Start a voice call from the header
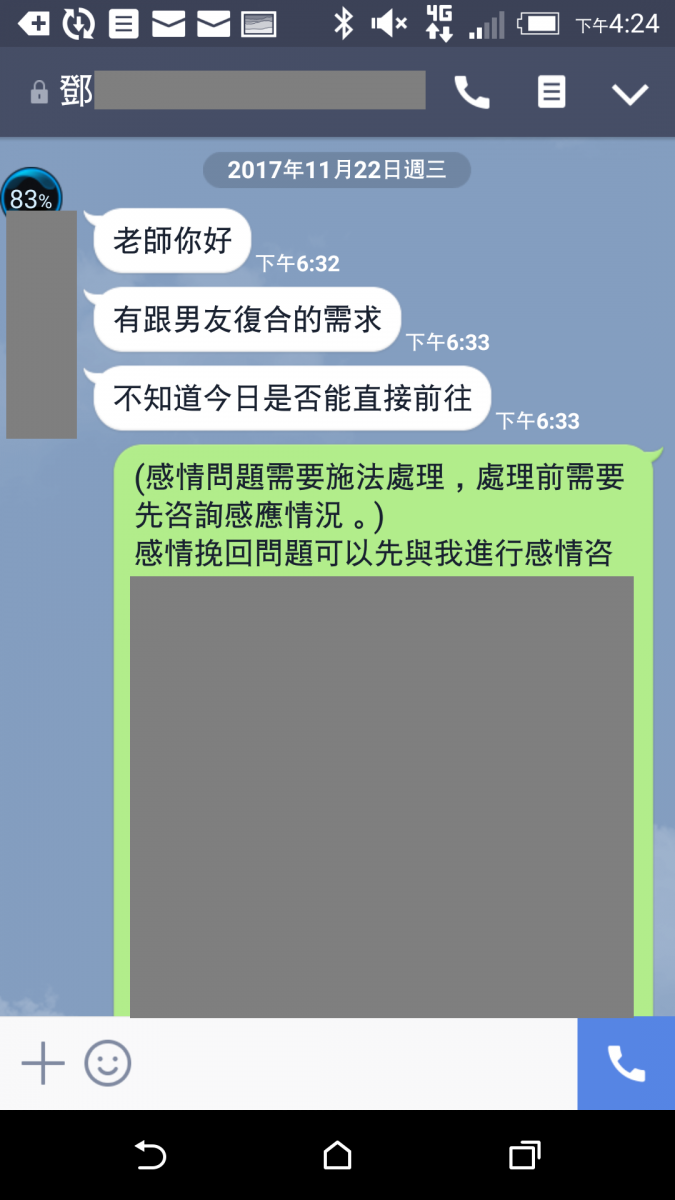The width and height of the screenshot is (675, 1200). [x=471, y=93]
